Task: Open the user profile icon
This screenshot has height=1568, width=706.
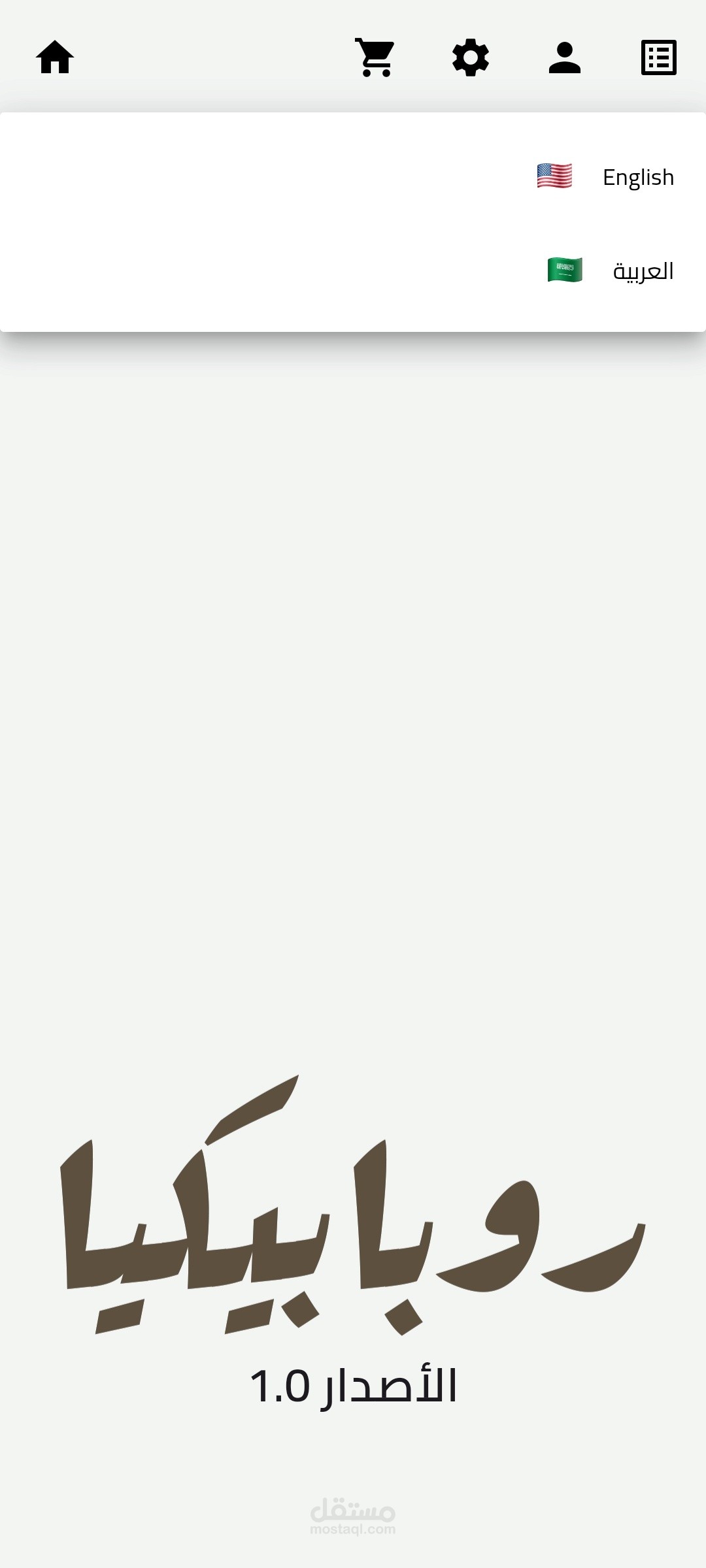Action: 565,57
